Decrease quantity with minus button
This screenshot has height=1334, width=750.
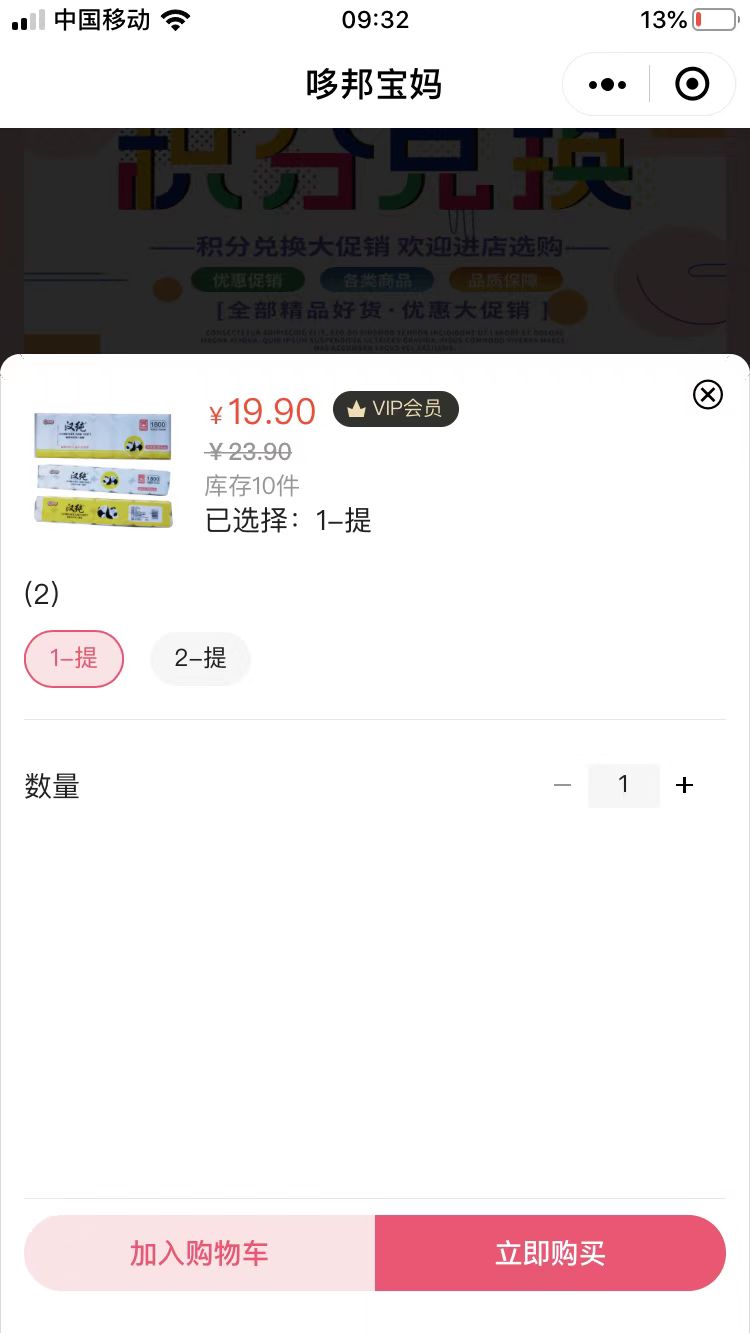[x=562, y=786]
